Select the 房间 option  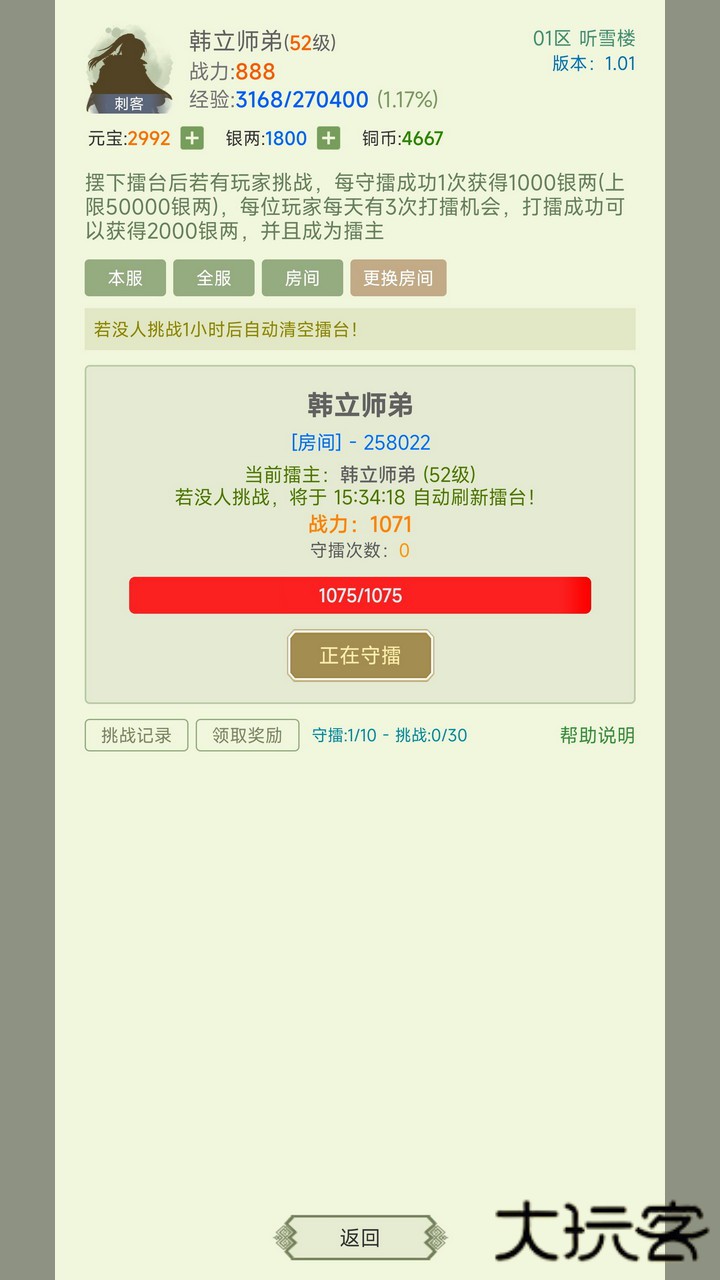coord(302,278)
